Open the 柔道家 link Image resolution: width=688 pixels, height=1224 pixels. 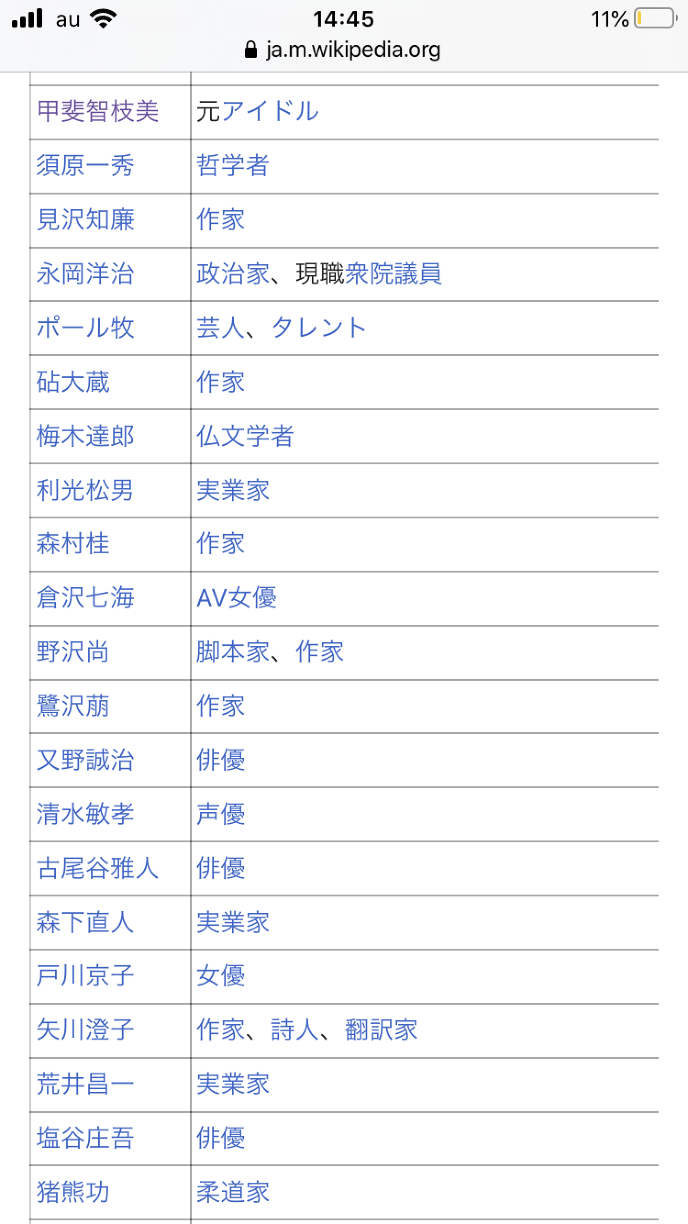point(233,1192)
